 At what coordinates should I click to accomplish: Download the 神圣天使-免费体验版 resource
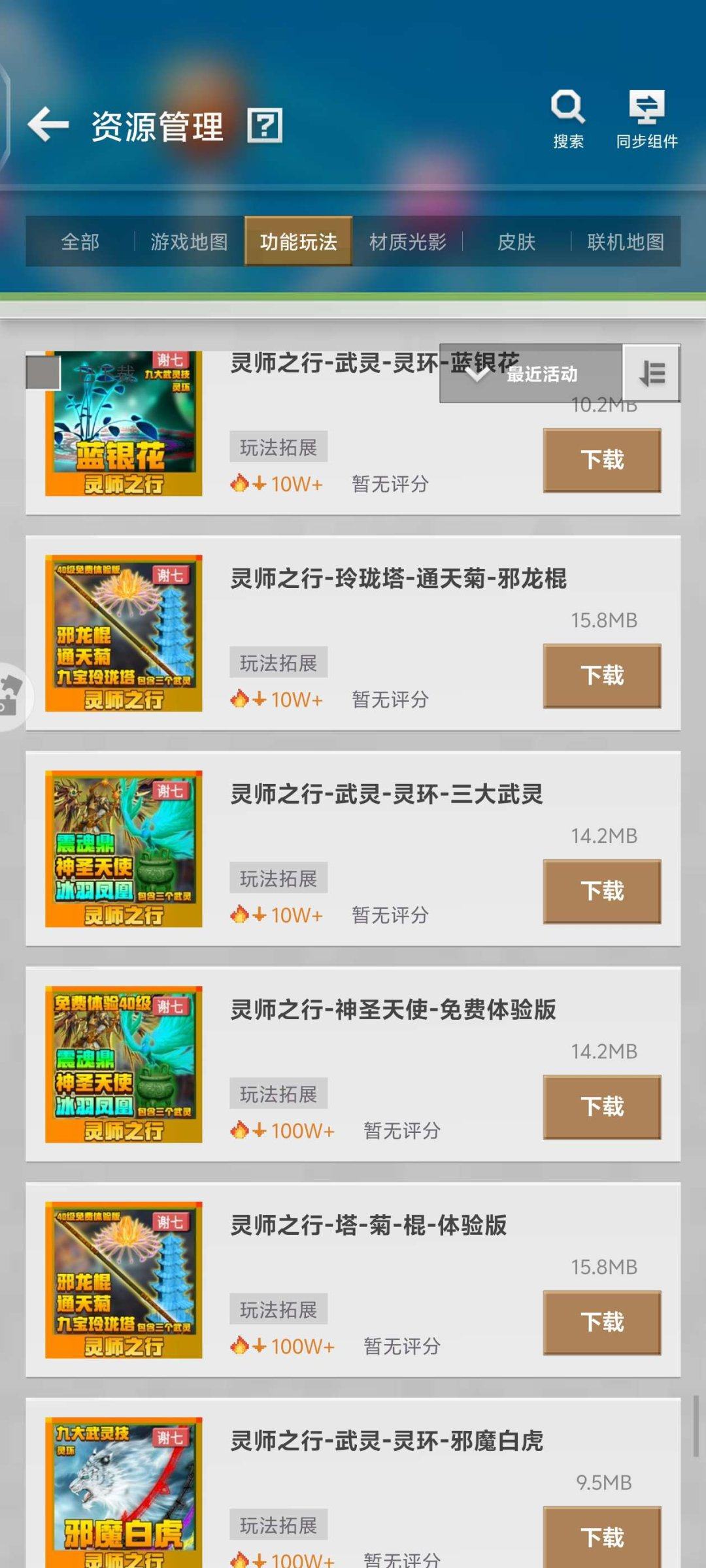(x=601, y=1107)
